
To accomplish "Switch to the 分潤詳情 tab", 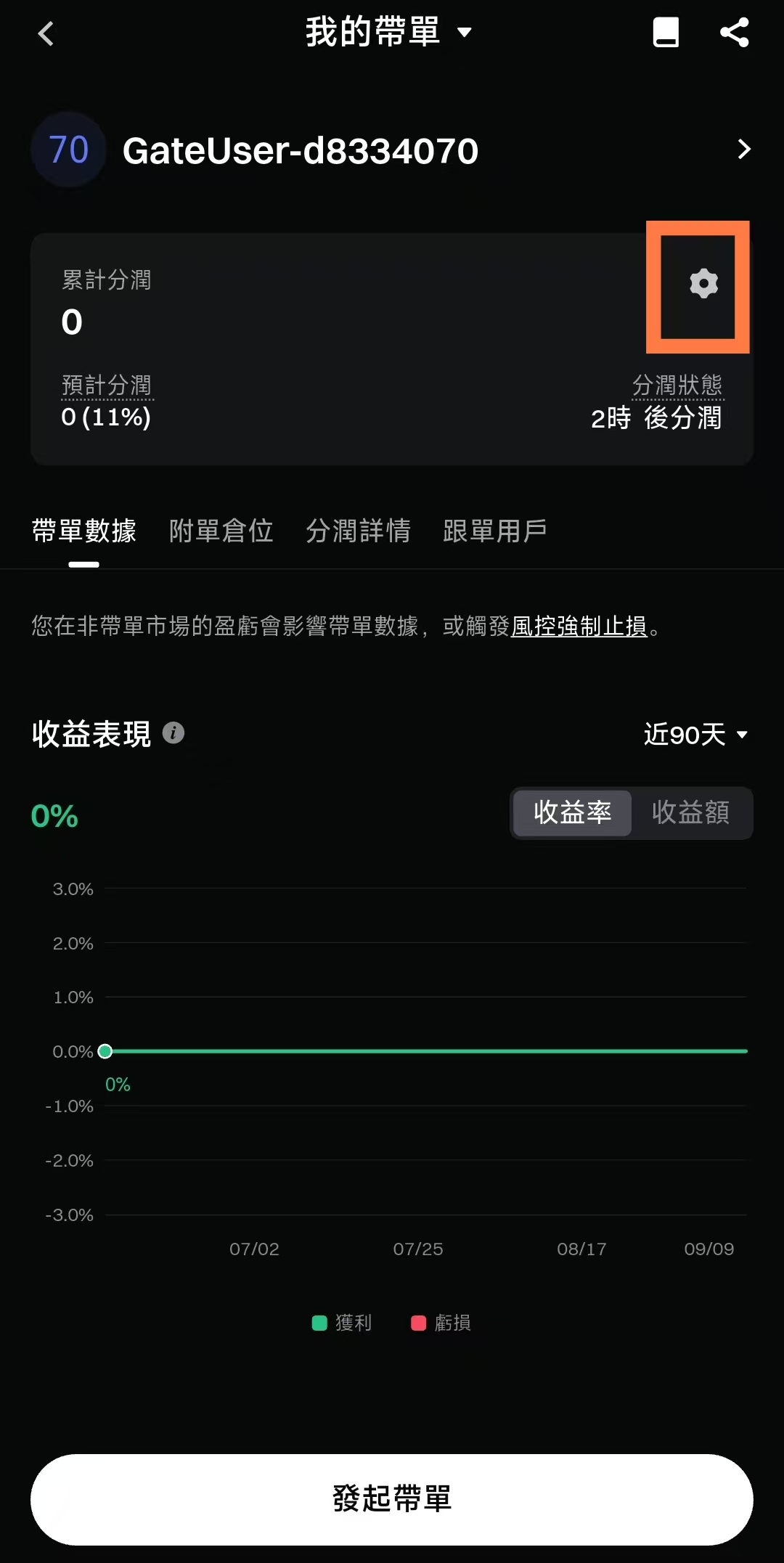I will (x=358, y=531).
